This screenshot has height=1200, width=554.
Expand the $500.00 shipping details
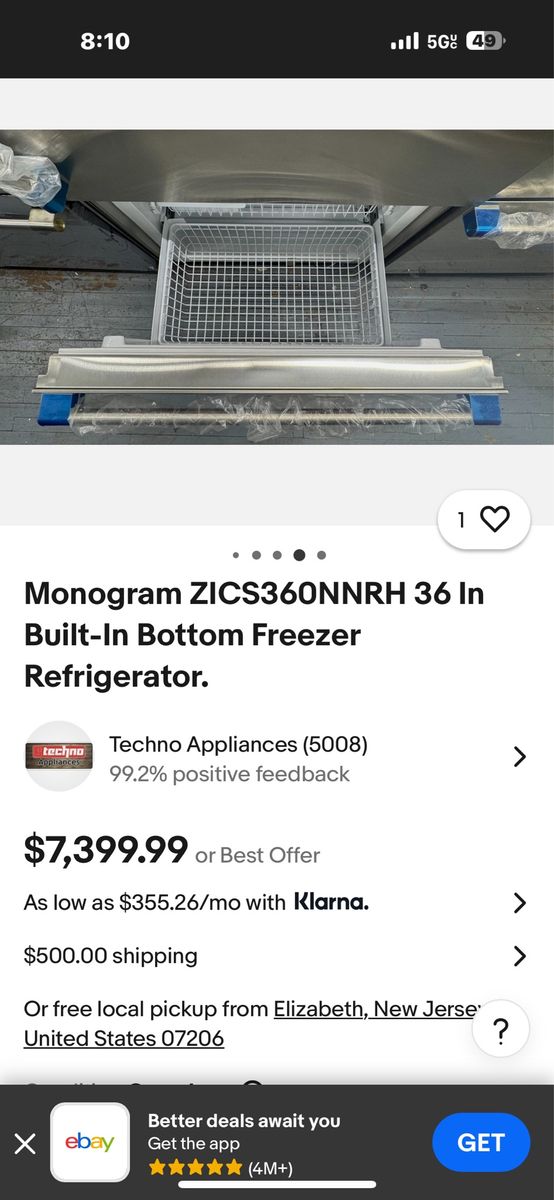coord(276,956)
